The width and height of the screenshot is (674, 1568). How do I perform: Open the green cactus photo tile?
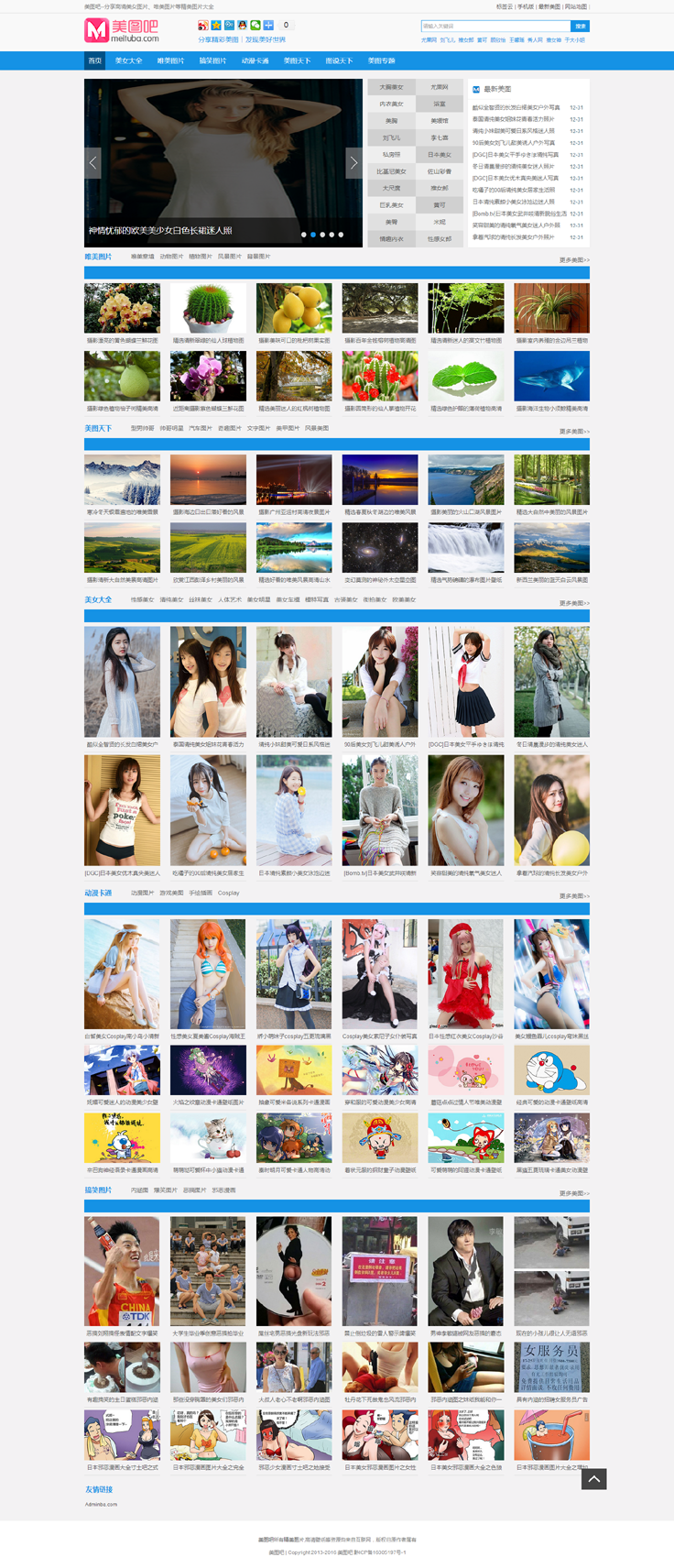208,308
